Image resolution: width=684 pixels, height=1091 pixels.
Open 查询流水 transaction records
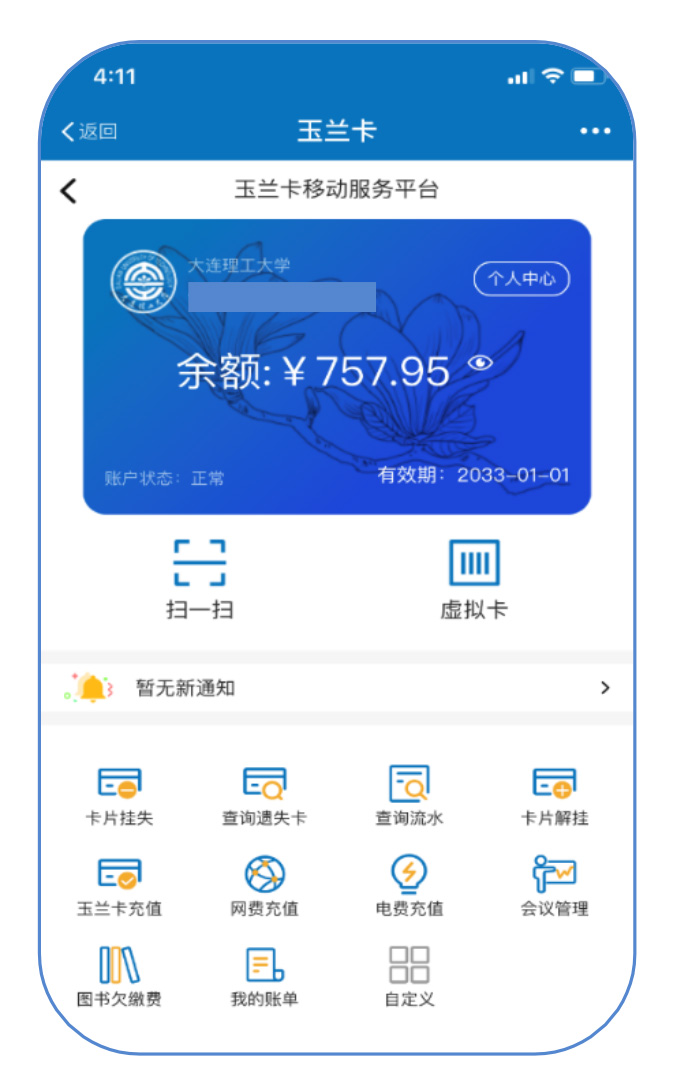click(x=409, y=795)
